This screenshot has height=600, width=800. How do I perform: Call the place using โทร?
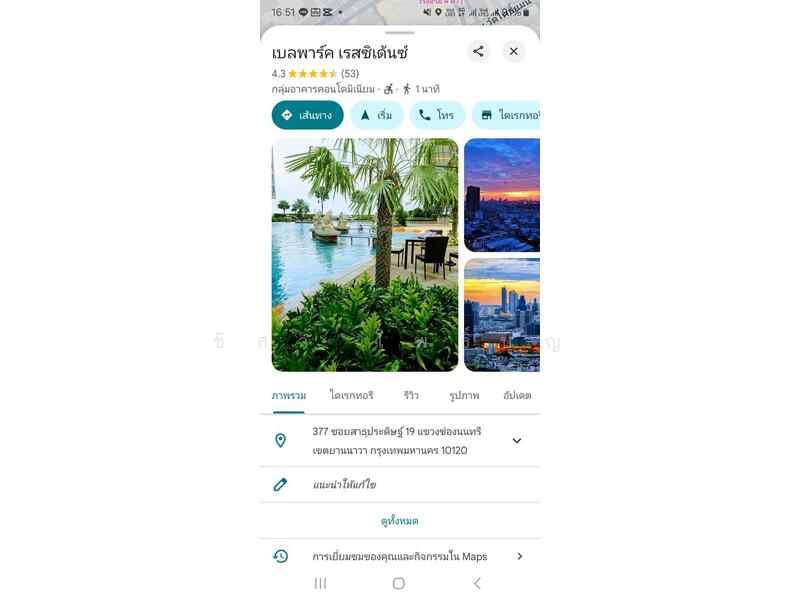click(437, 115)
